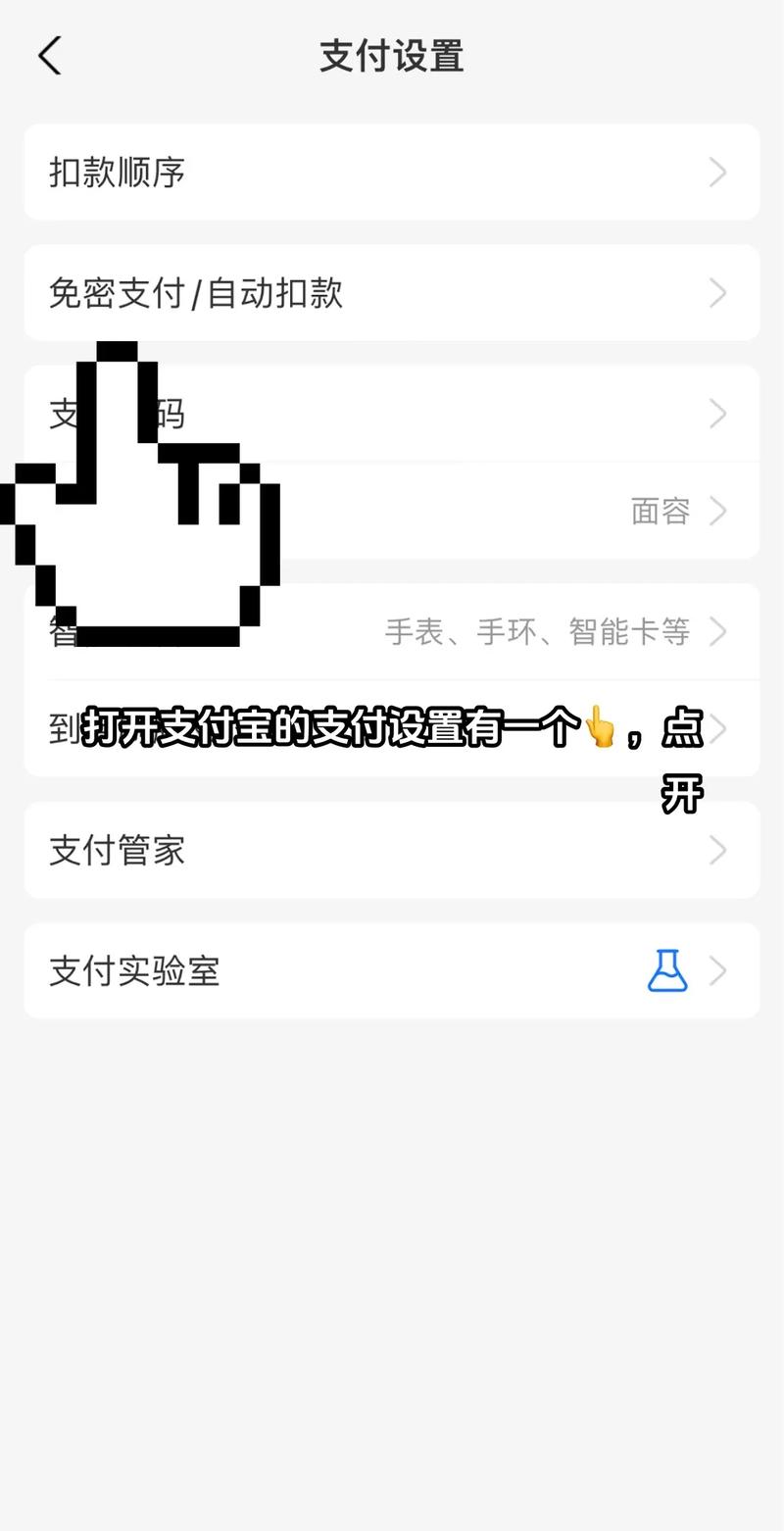
Task: Expand the chevron next to 支付管家
Action: [x=718, y=851]
